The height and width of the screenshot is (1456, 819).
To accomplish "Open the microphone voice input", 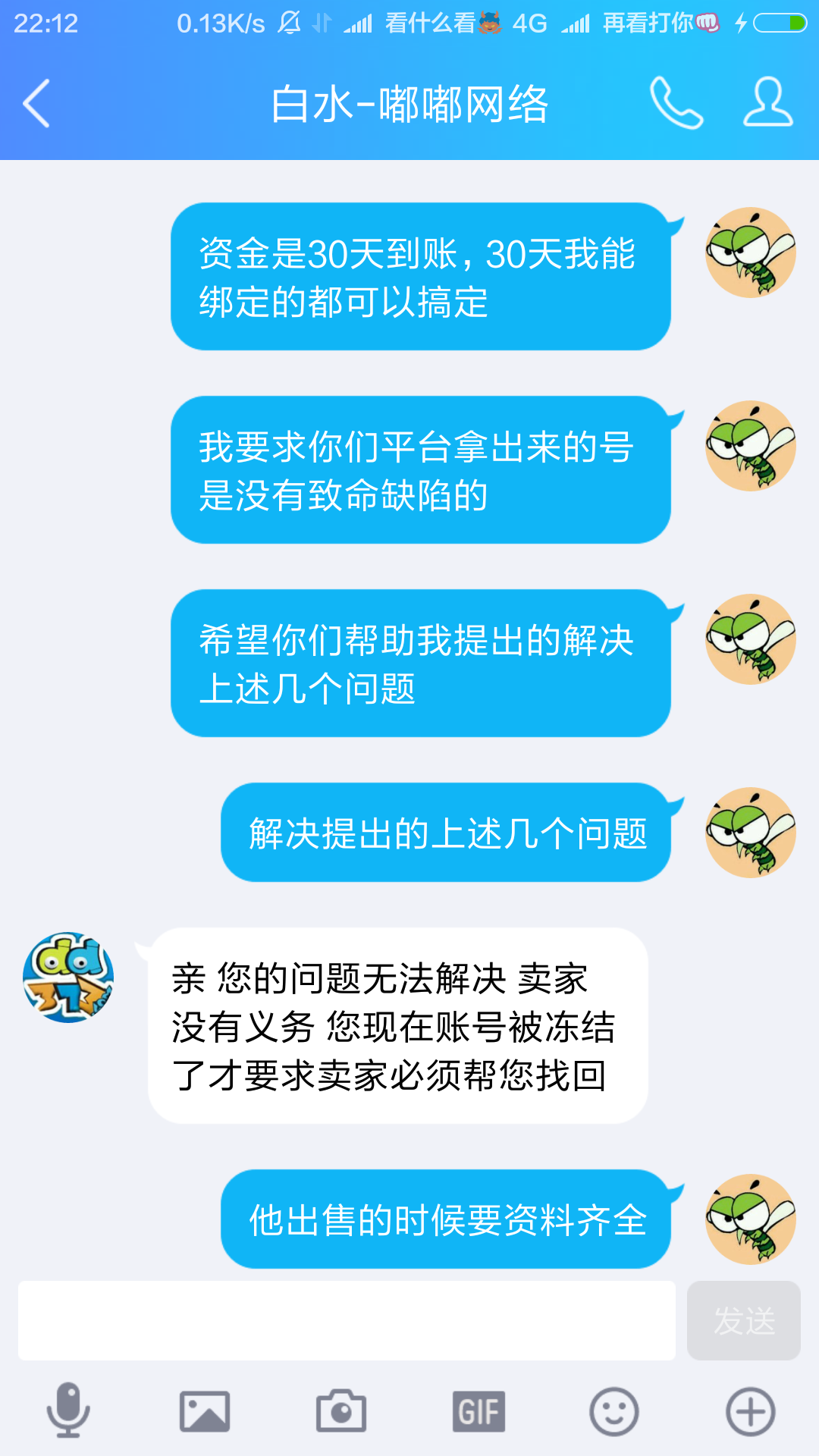I will (68, 1410).
